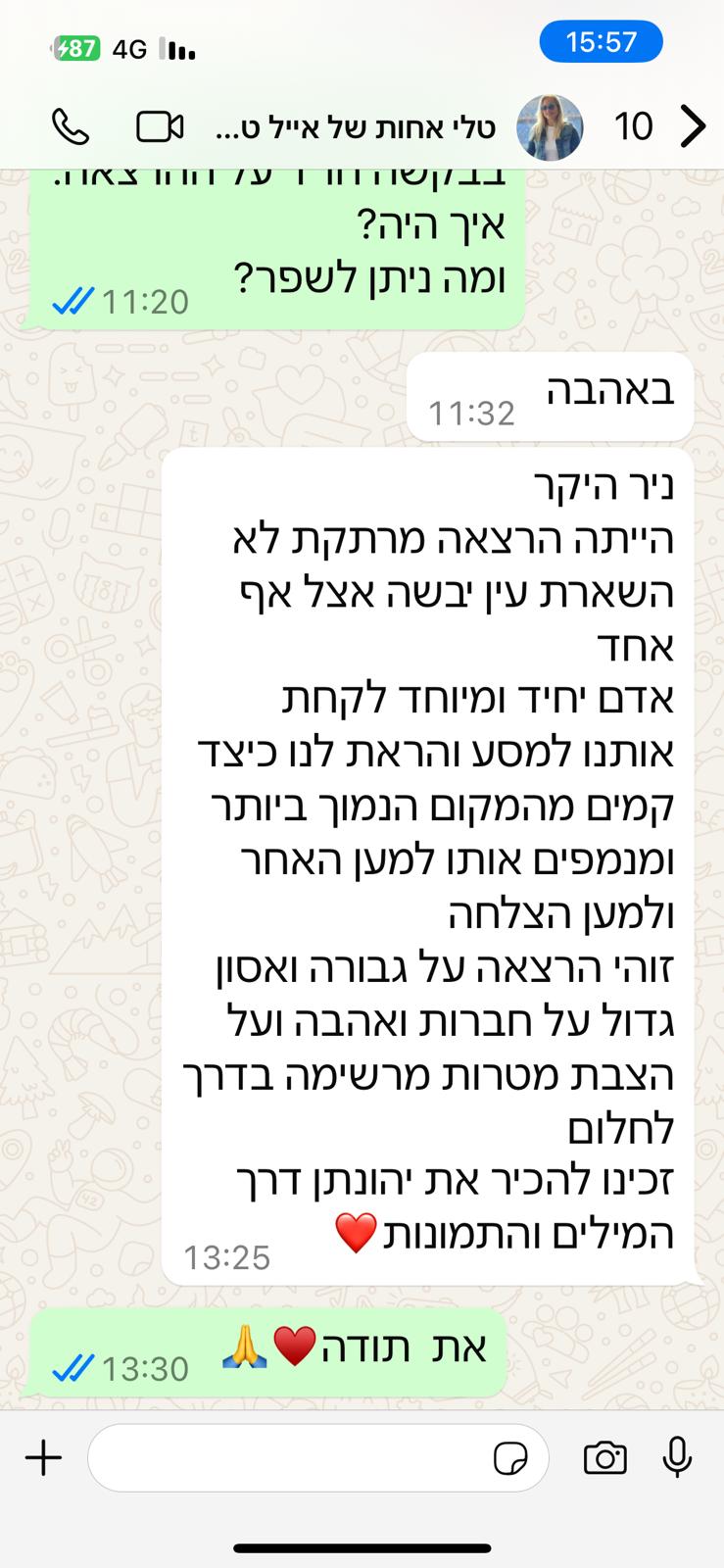Open טלי's contact info from the header name

tap(355, 127)
